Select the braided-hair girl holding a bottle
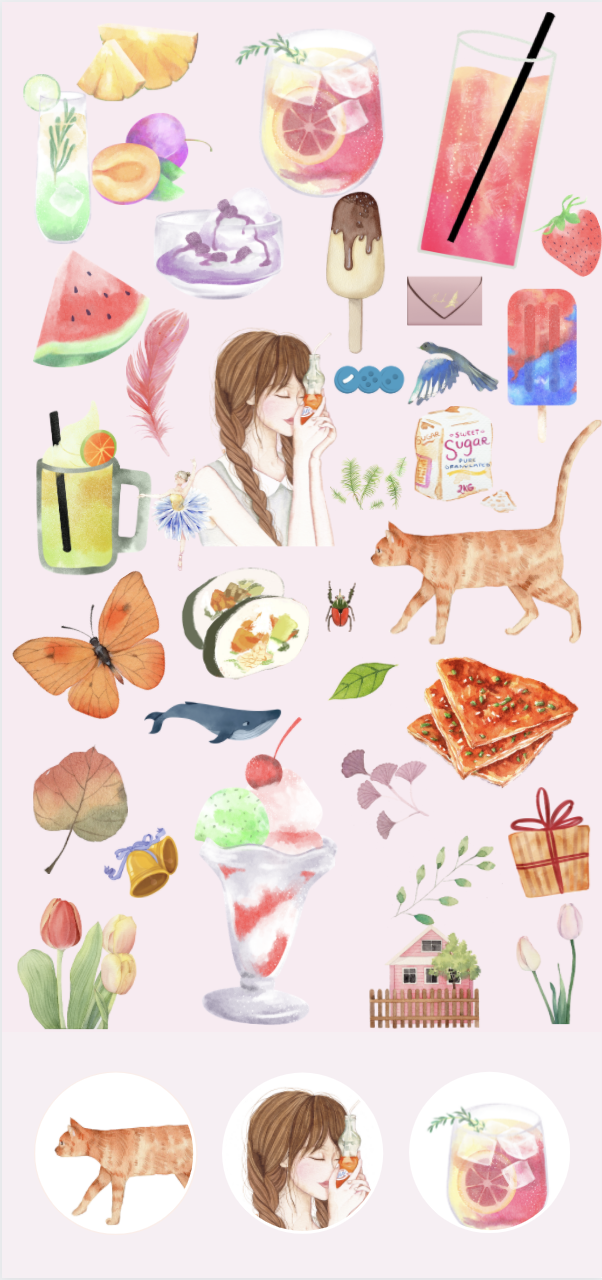602x1280 pixels. pyautogui.click(x=270, y=440)
